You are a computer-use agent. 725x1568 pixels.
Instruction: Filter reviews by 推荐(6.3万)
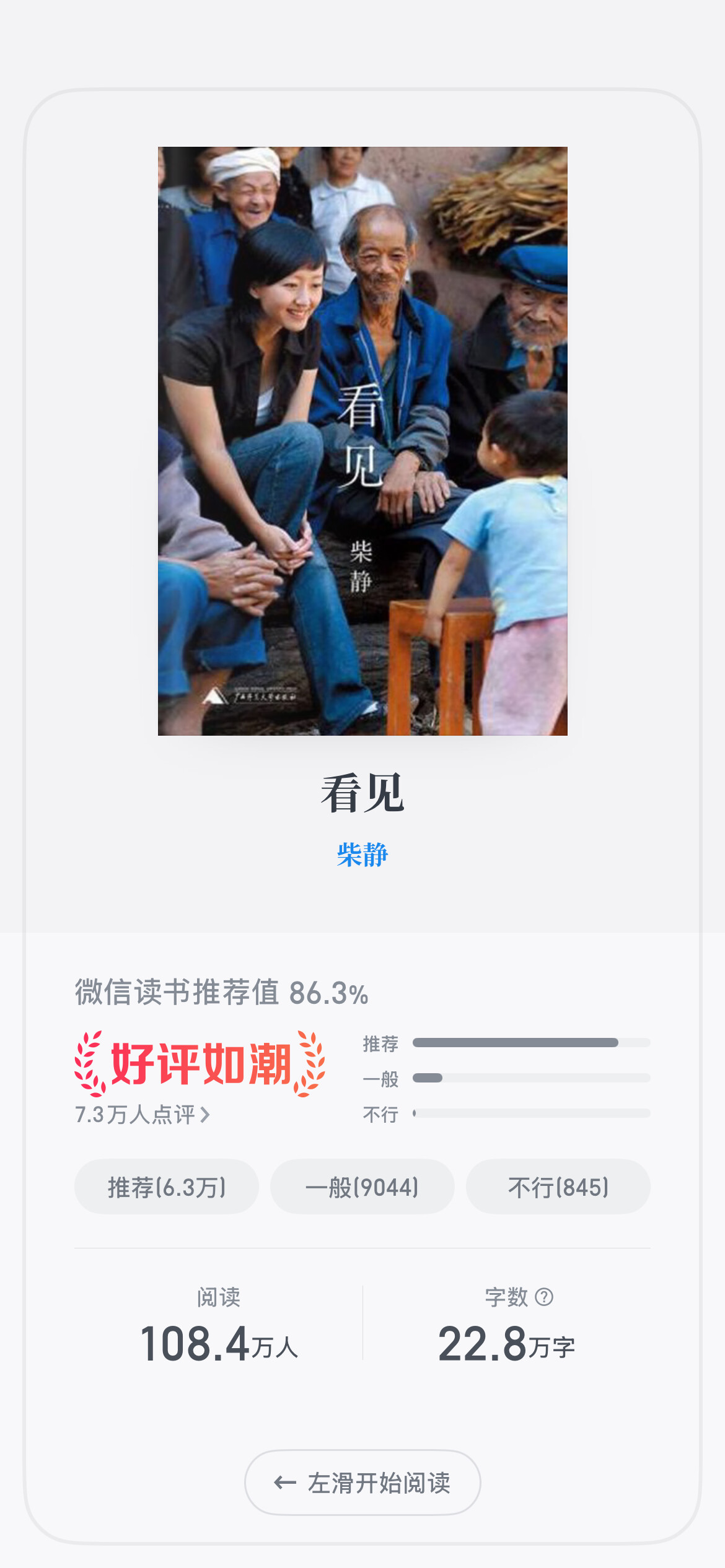click(167, 1187)
